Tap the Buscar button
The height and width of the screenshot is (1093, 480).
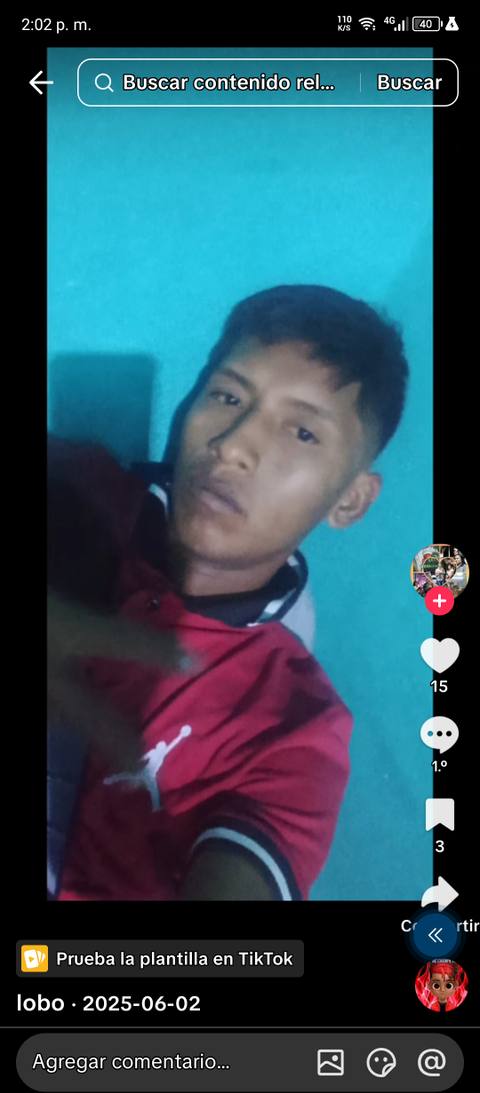click(409, 82)
